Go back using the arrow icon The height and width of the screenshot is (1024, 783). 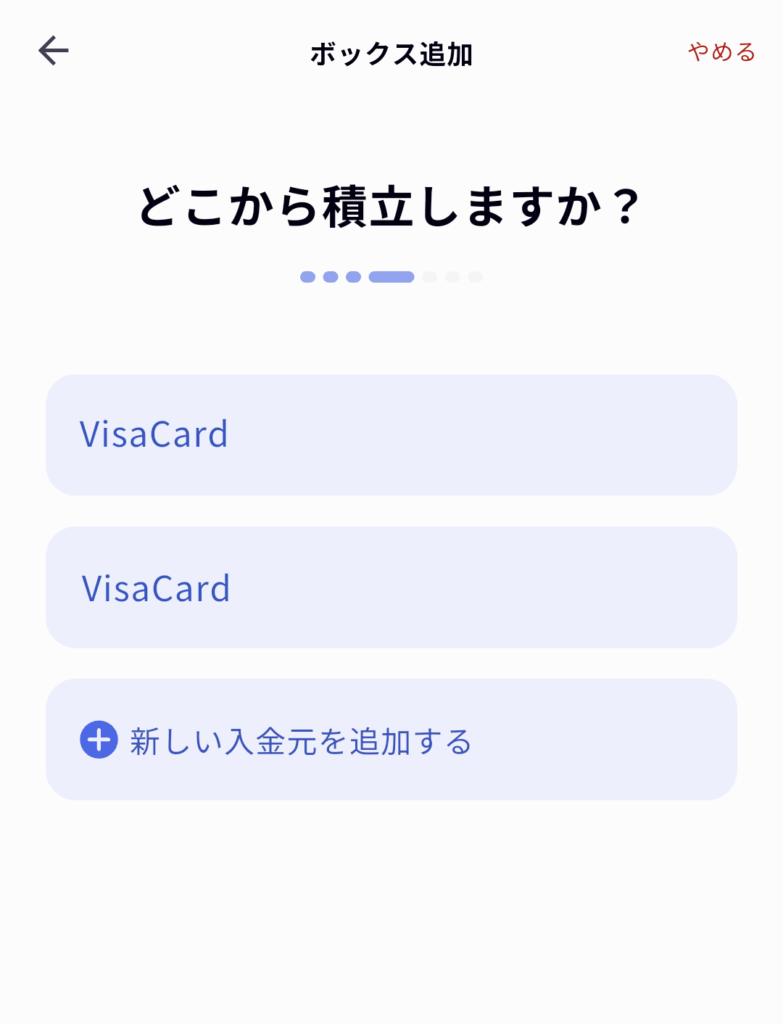click(x=53, y=51)
